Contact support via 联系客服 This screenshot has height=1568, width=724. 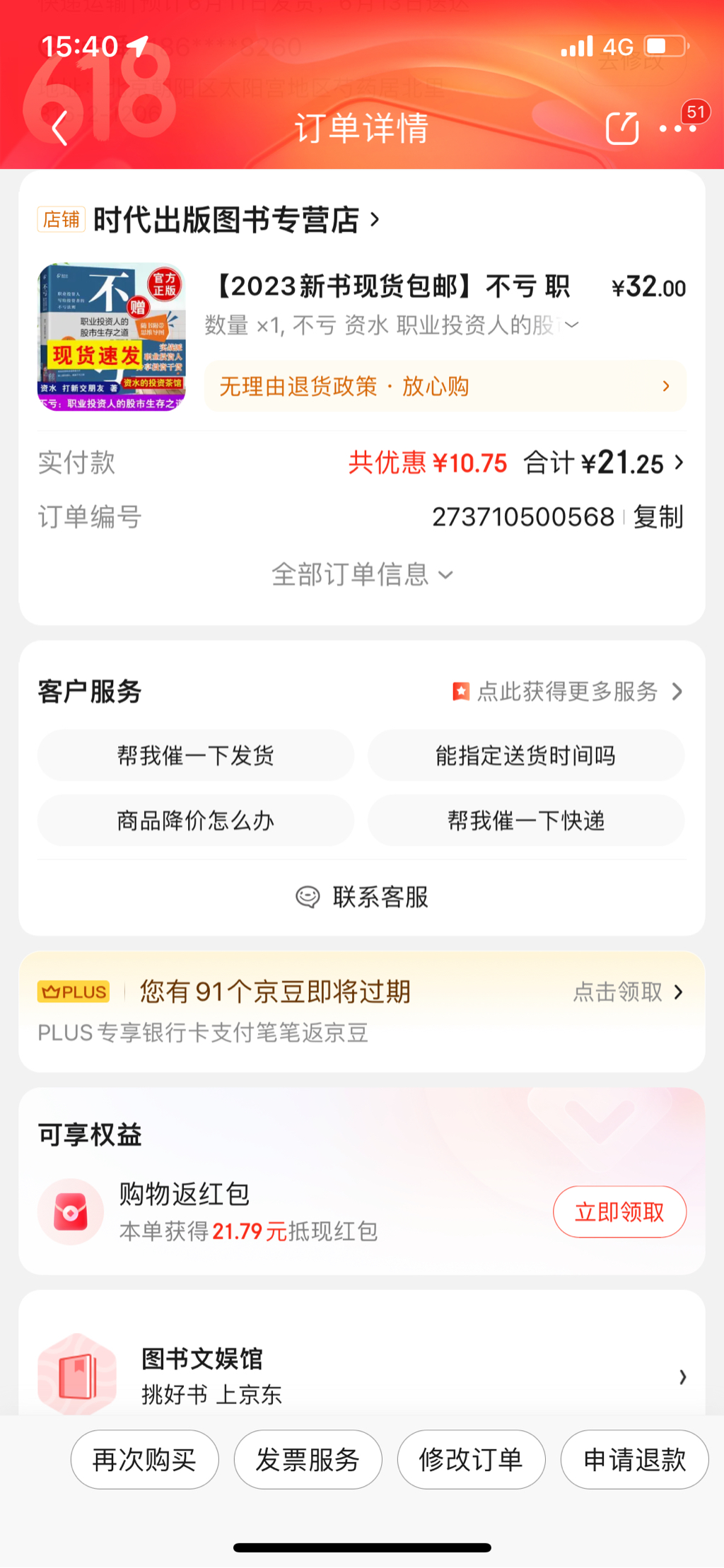point(362,897)
